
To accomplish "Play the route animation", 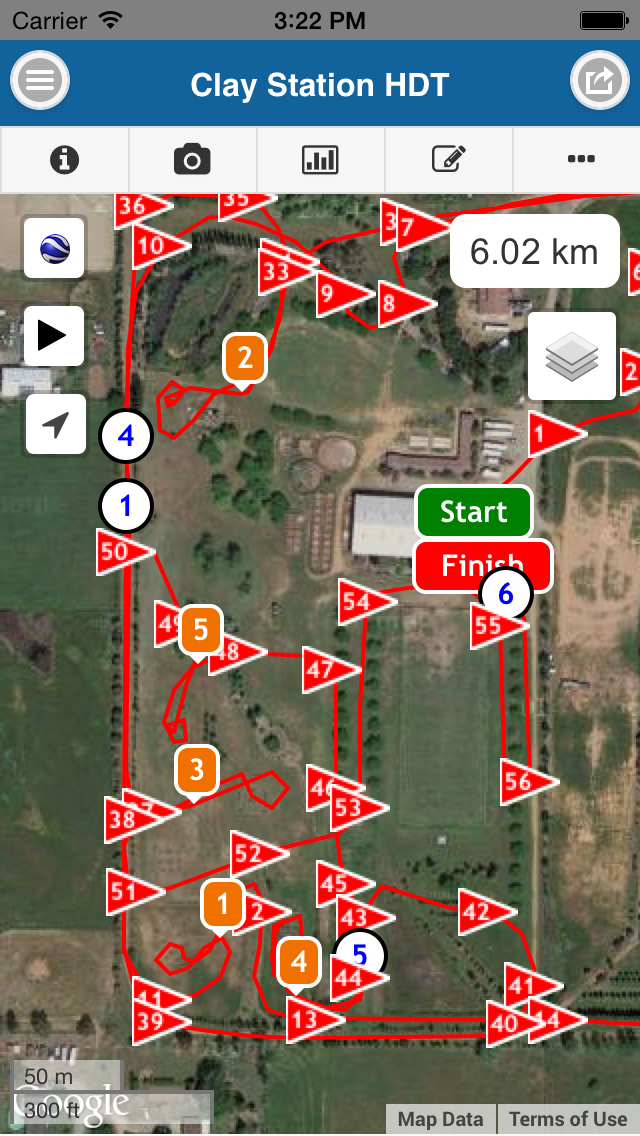I will click(55, 336).
